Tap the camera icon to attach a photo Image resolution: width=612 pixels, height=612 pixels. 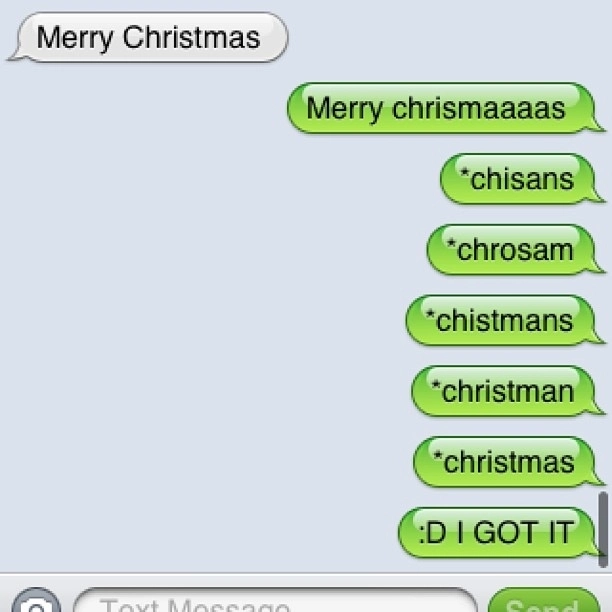[x=35, y=603]
